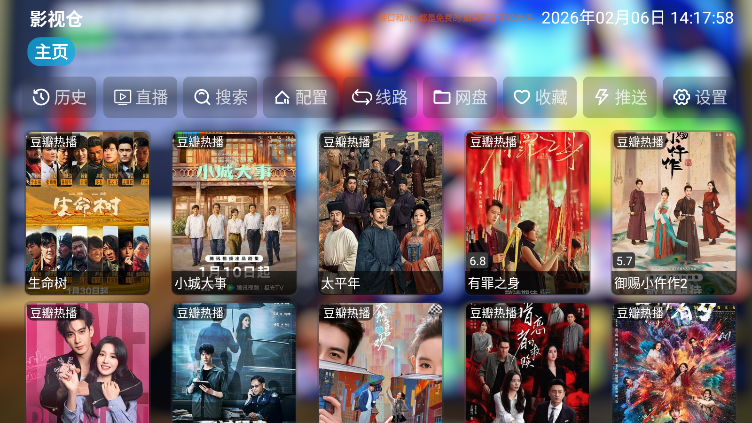
Task: Select the 主页 tab
Action: [51, 52]
